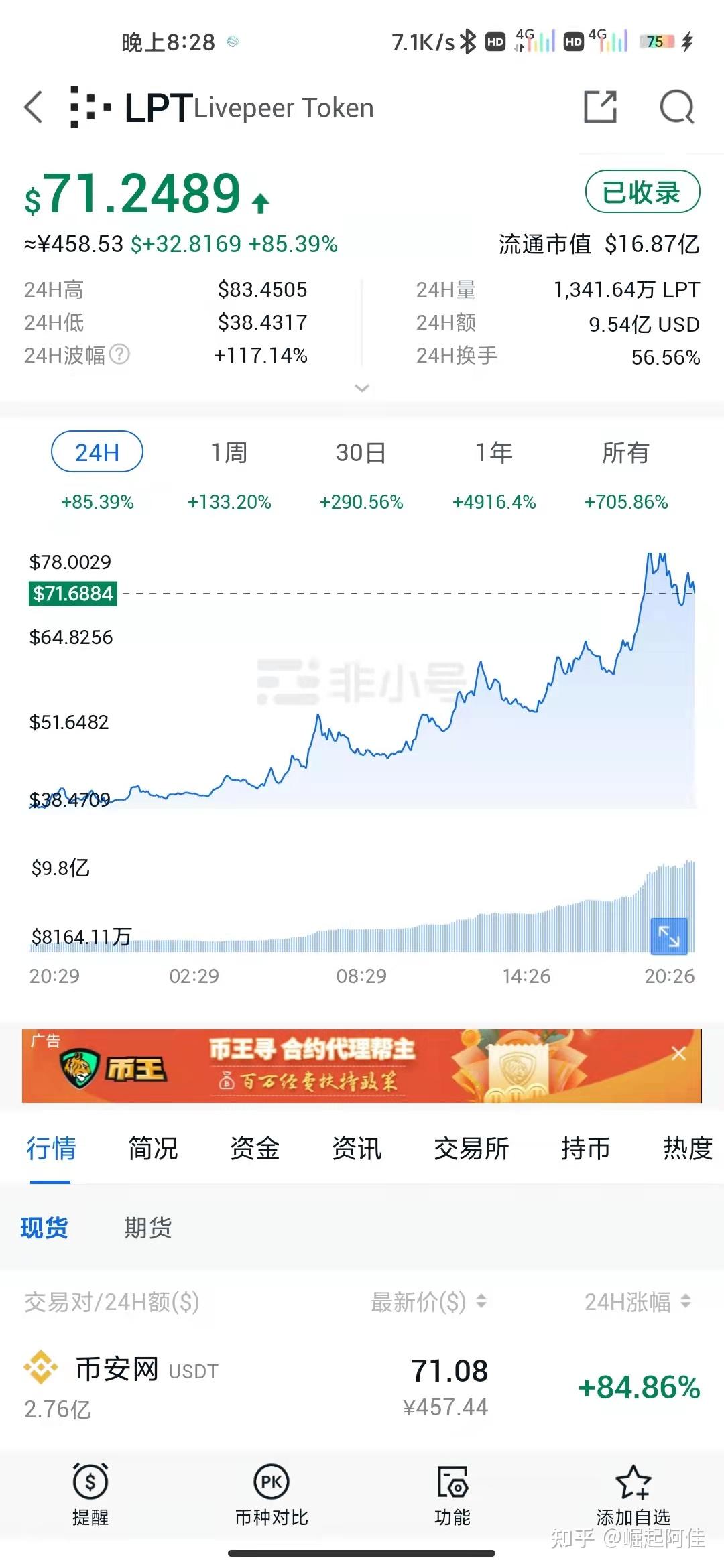Sort by 最新价 column arrows
724x1568 pixels.
coord(480,1302)
